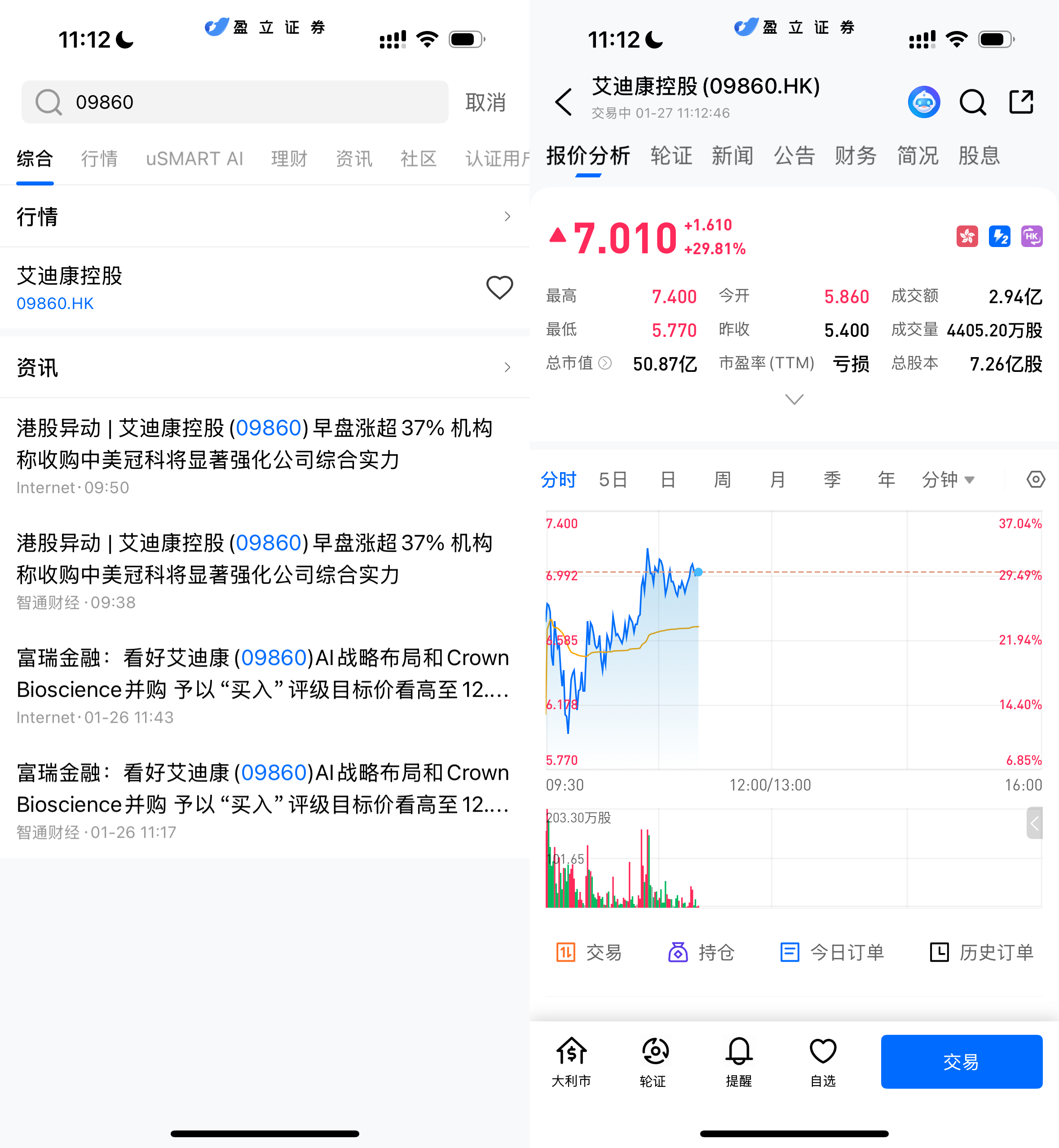
Task: Cancel the search with 取消
Action: coord(485,102)
